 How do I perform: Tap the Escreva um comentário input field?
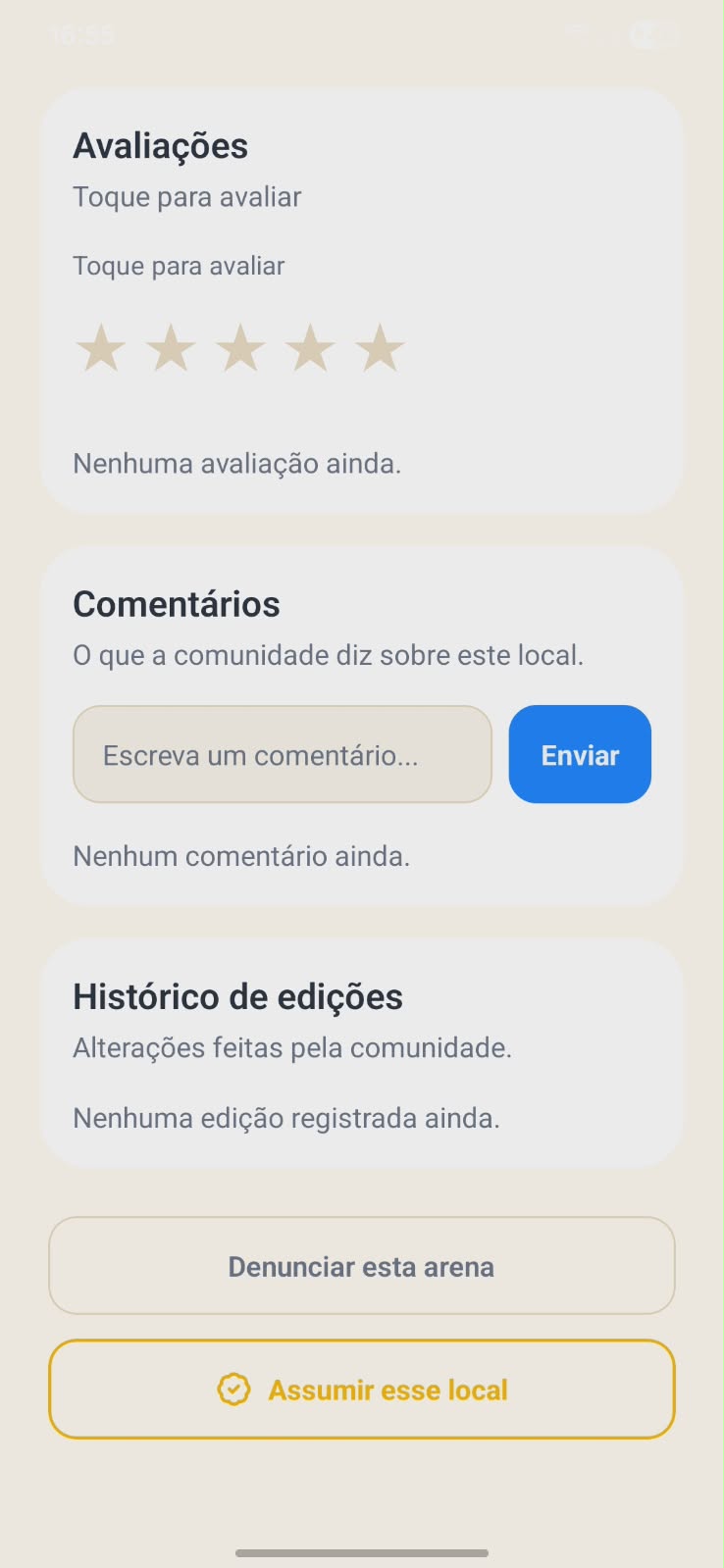click(282, 754)
